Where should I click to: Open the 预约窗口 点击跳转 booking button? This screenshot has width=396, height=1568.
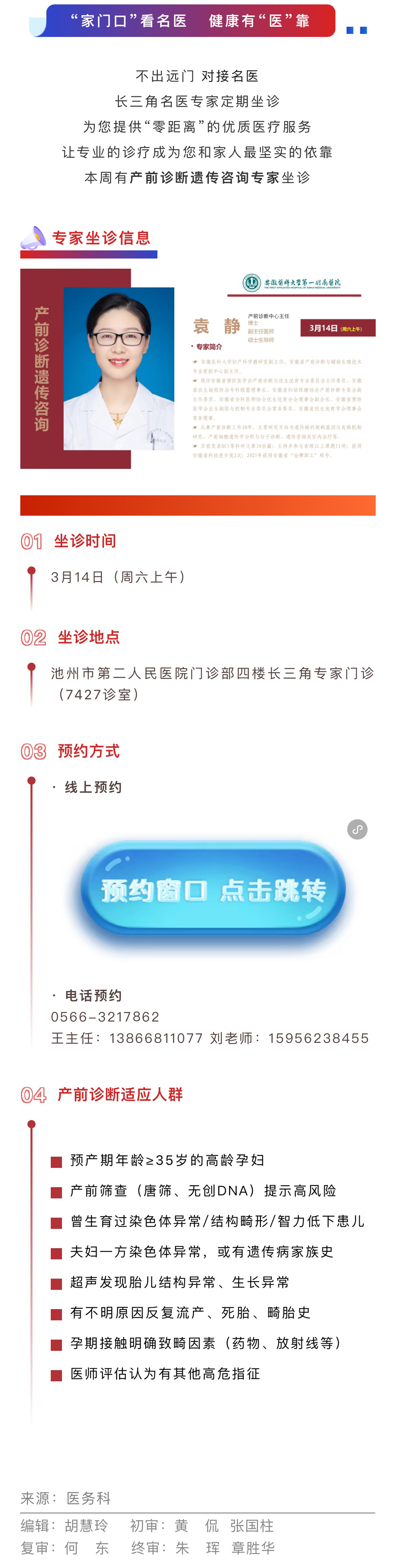(213, 890)
